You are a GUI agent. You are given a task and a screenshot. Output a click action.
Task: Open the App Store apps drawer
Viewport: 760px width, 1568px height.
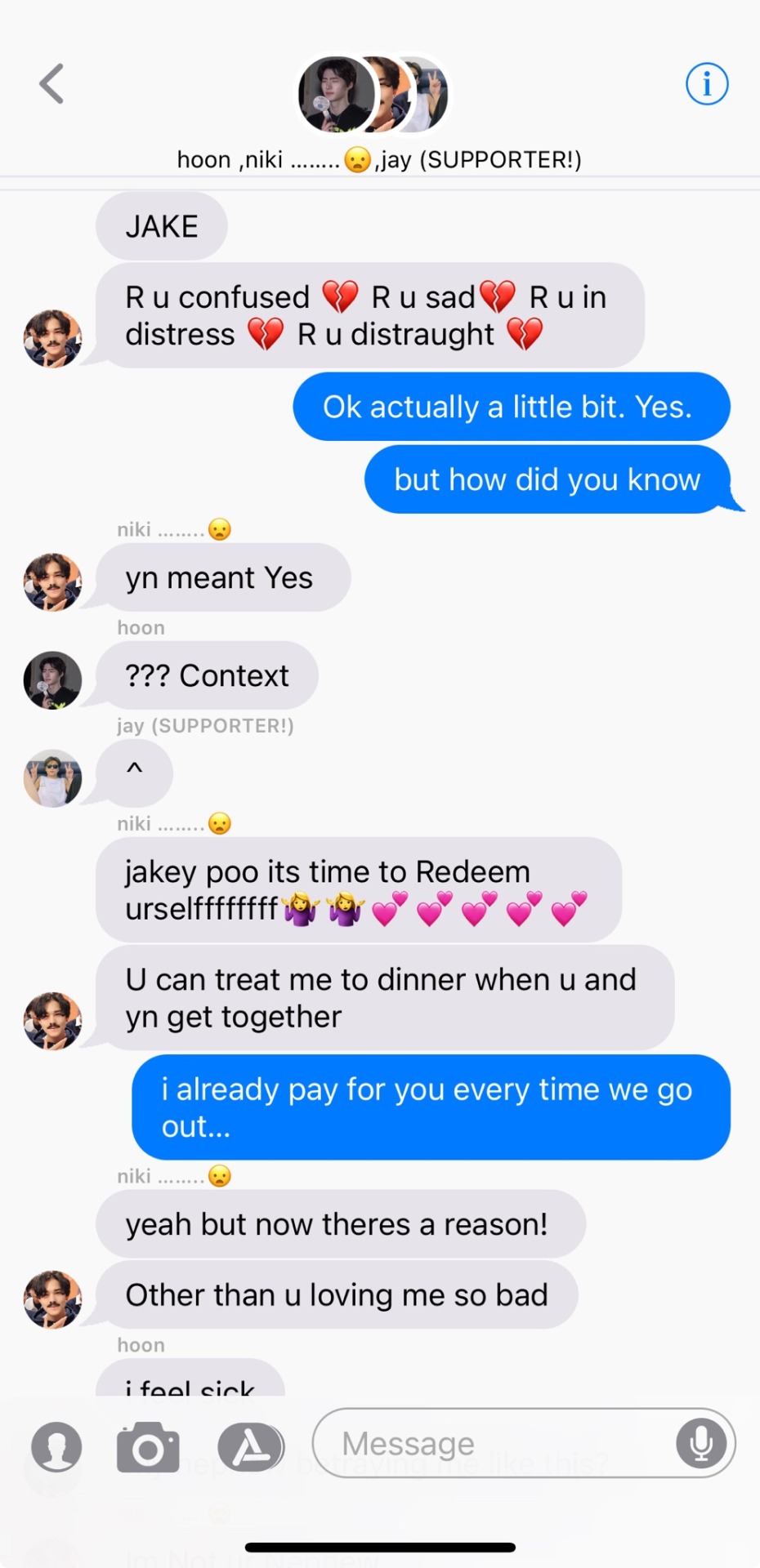pyautogui.click(x=251, y=1447)
